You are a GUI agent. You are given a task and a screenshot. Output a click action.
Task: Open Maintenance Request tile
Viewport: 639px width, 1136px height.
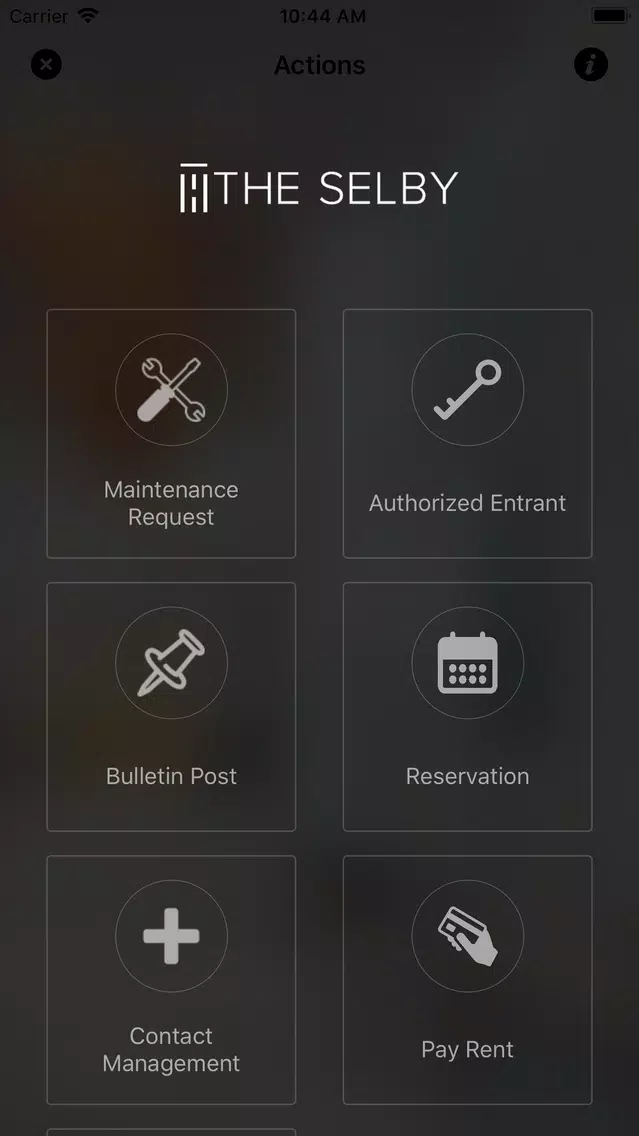click(x=171, y=433)
